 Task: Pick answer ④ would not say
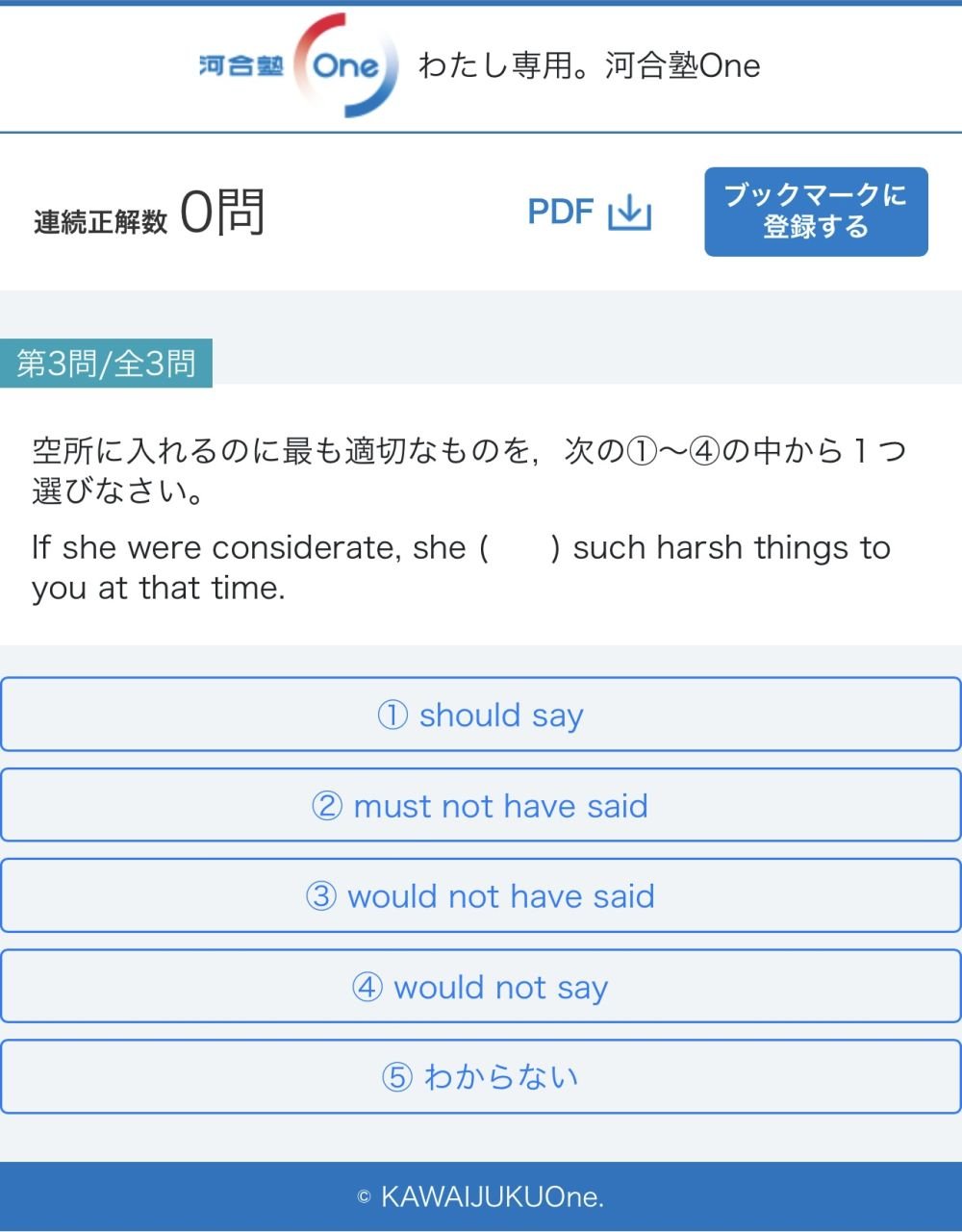[x=481, y=986]
